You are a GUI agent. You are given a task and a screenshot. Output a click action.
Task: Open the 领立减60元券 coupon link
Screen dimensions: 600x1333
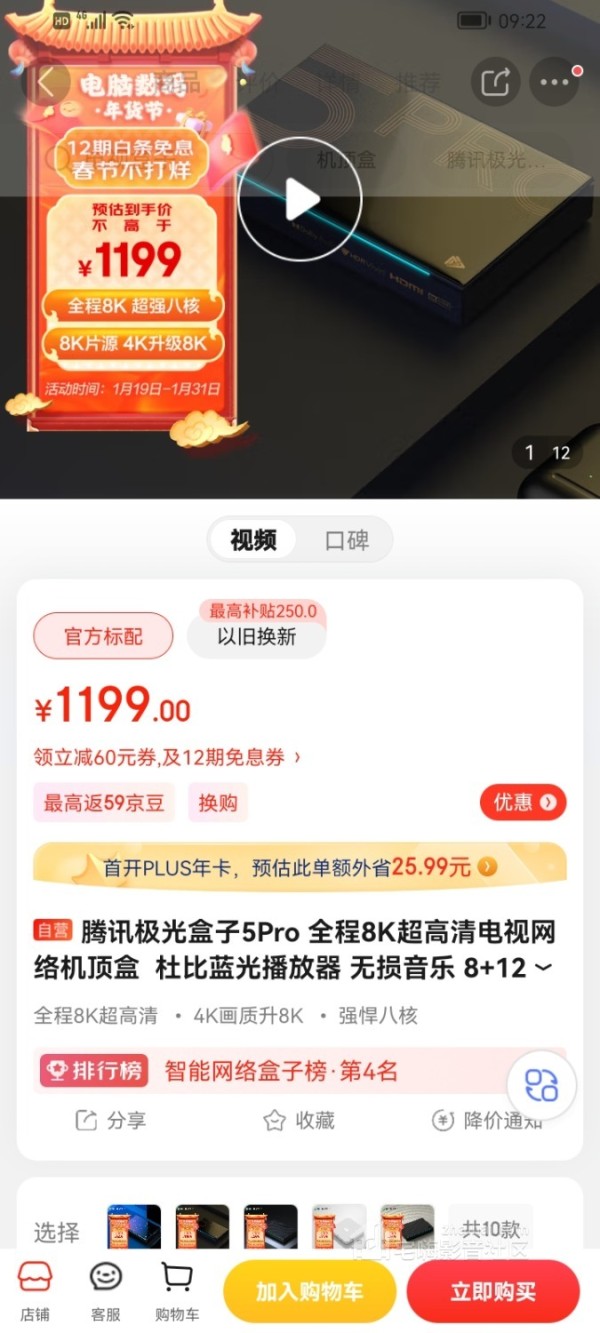167,758
